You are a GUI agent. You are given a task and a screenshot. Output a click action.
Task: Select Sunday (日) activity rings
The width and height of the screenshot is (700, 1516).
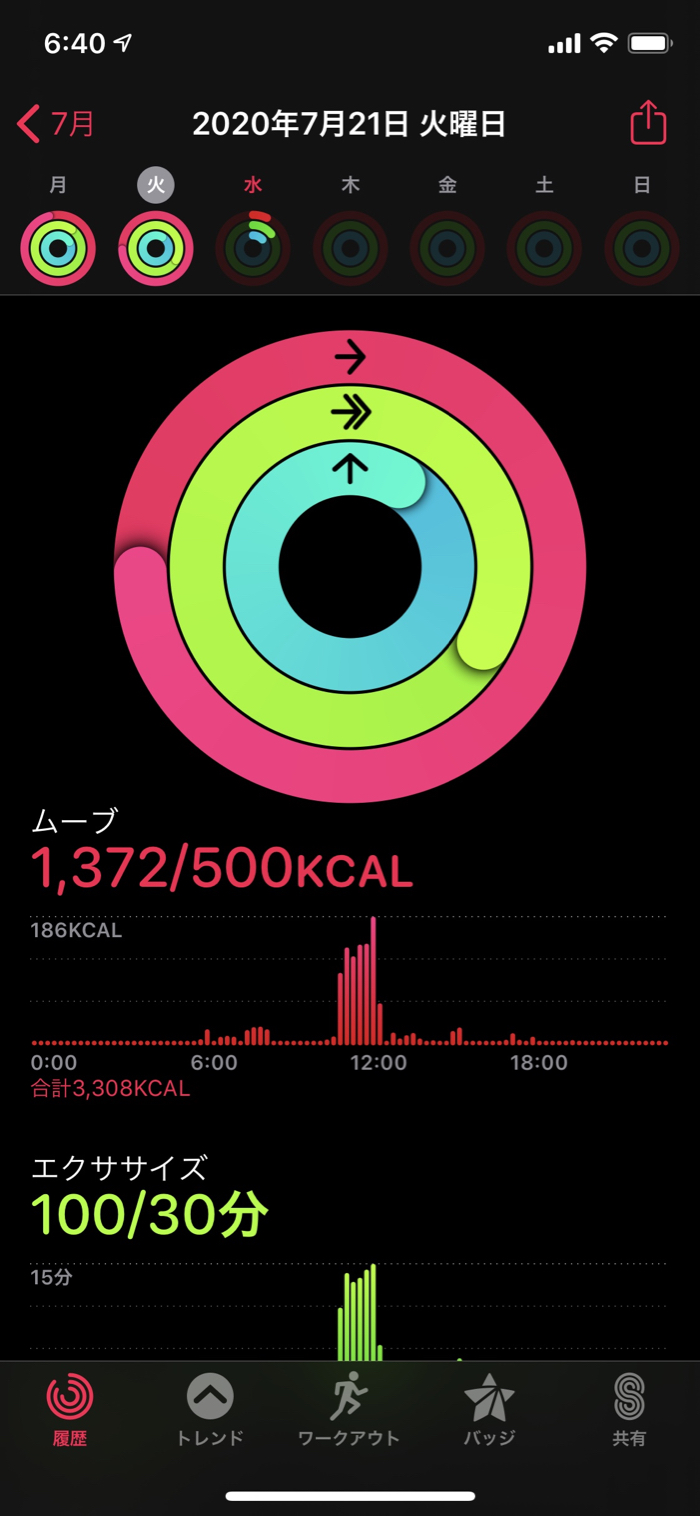(x=642, y=248)
